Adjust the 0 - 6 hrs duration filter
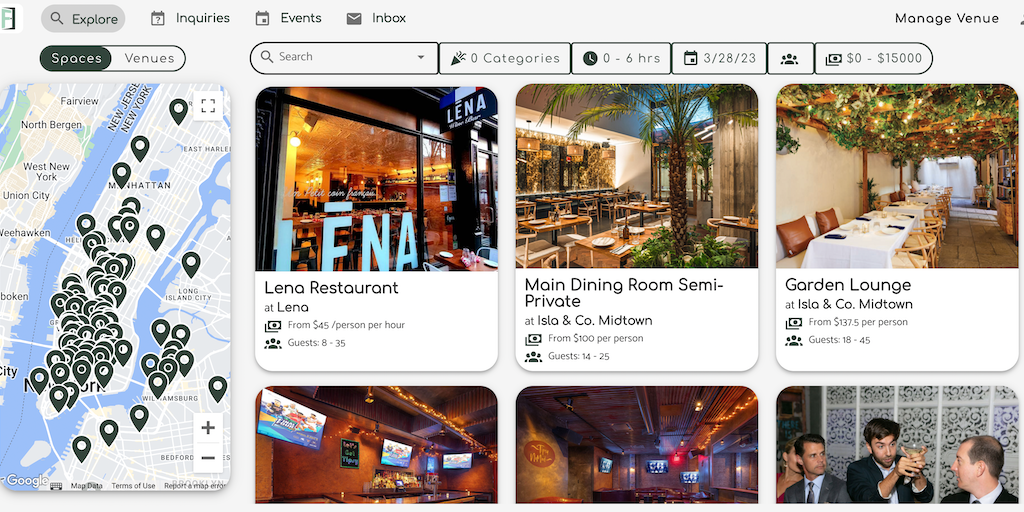Screen dimensions: 1024x512 (621, 58)
